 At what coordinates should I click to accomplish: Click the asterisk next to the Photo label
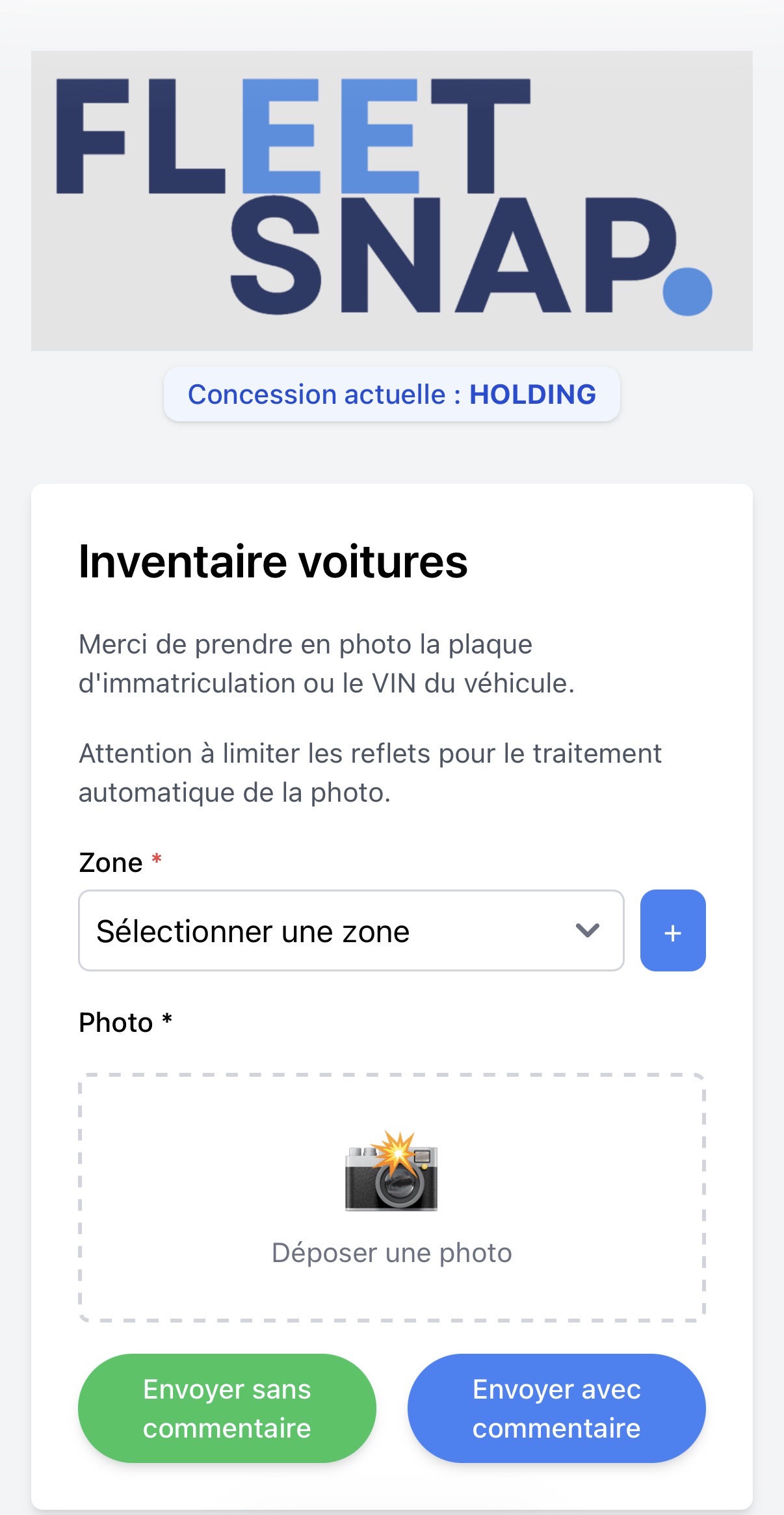[x=168, y=1020]
